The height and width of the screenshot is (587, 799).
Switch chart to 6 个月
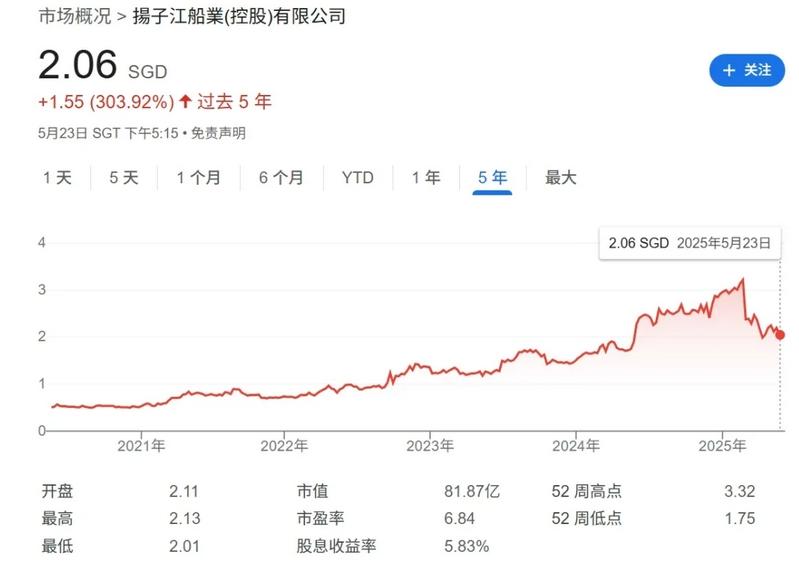pos(281,178)
